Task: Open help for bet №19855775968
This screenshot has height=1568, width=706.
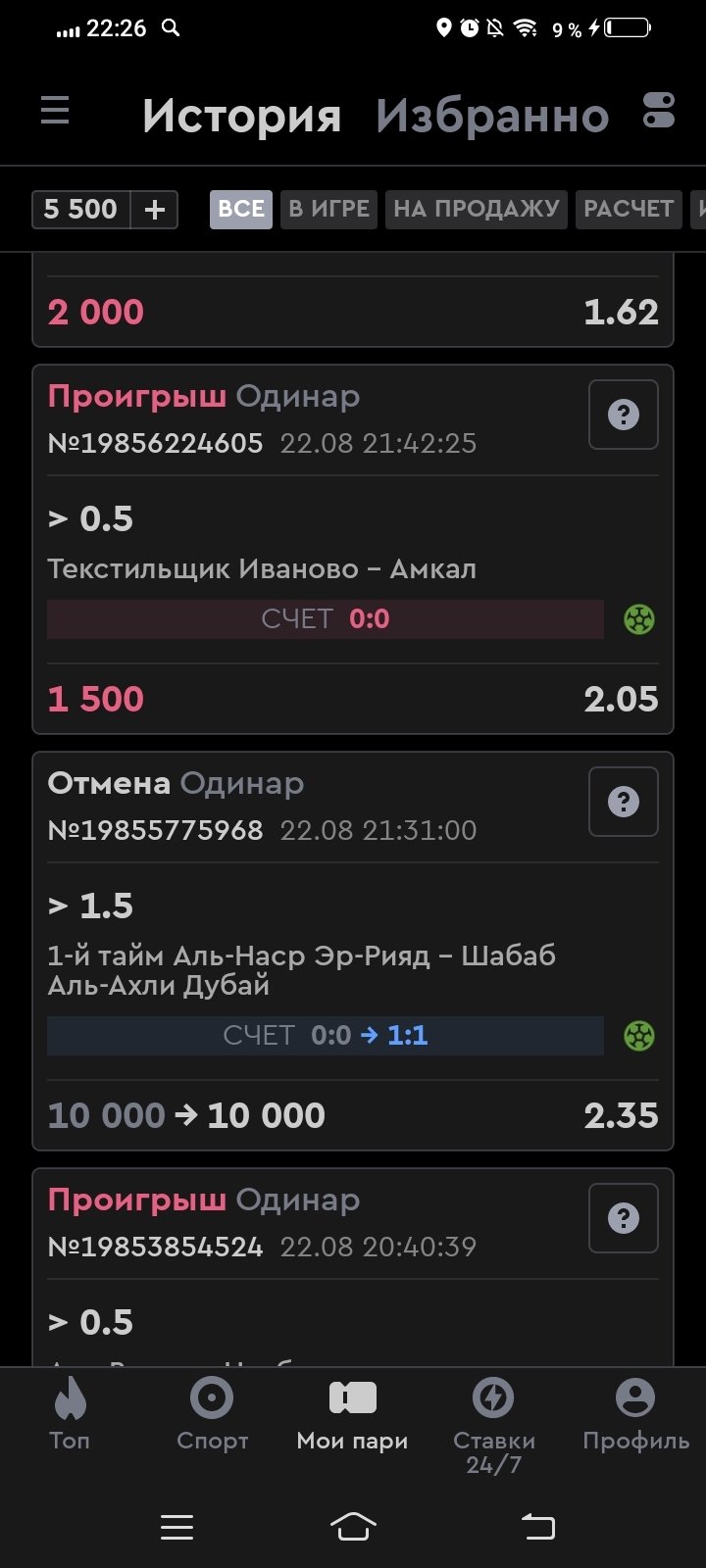Action: [623, 802]
